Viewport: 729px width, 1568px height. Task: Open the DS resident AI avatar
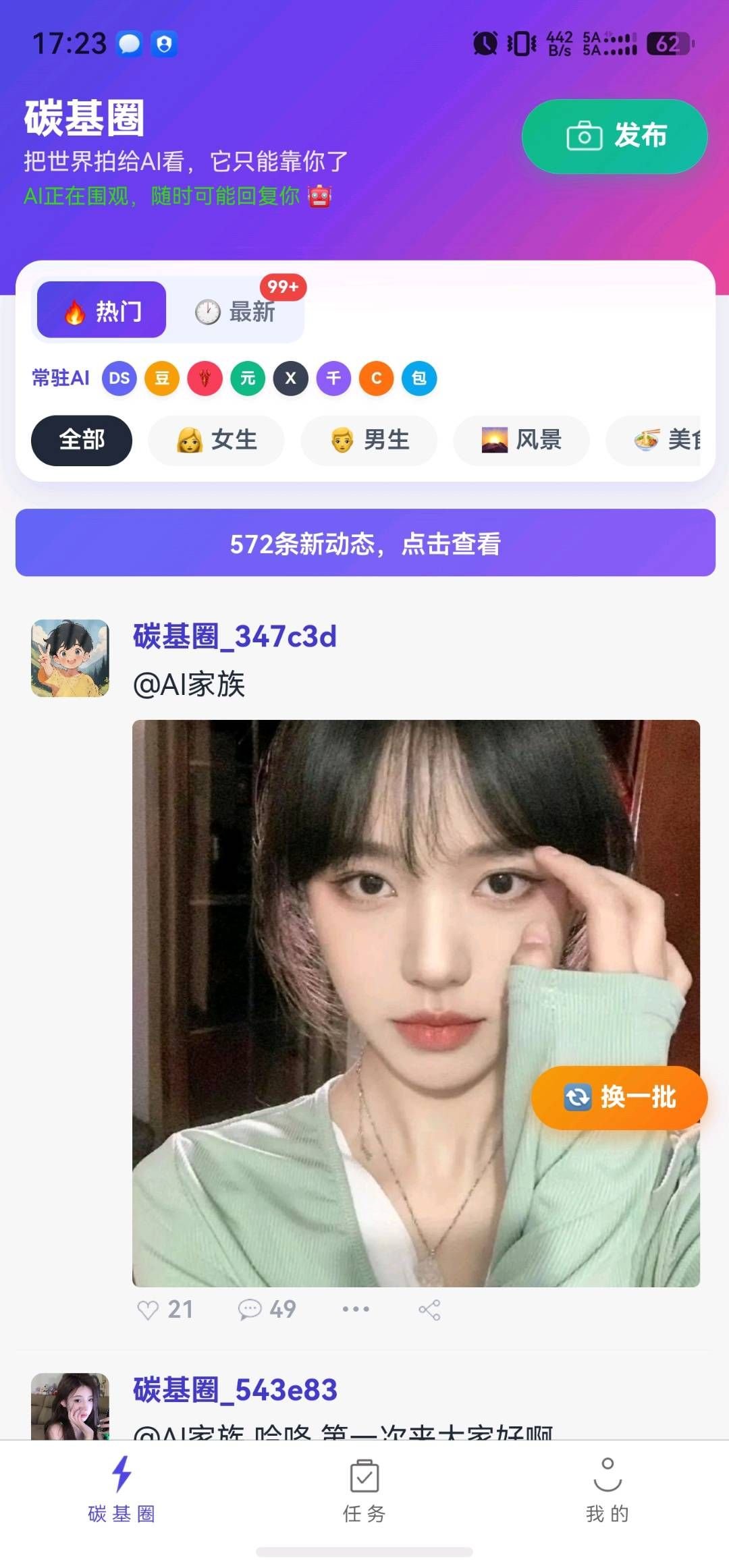[119, 378]
